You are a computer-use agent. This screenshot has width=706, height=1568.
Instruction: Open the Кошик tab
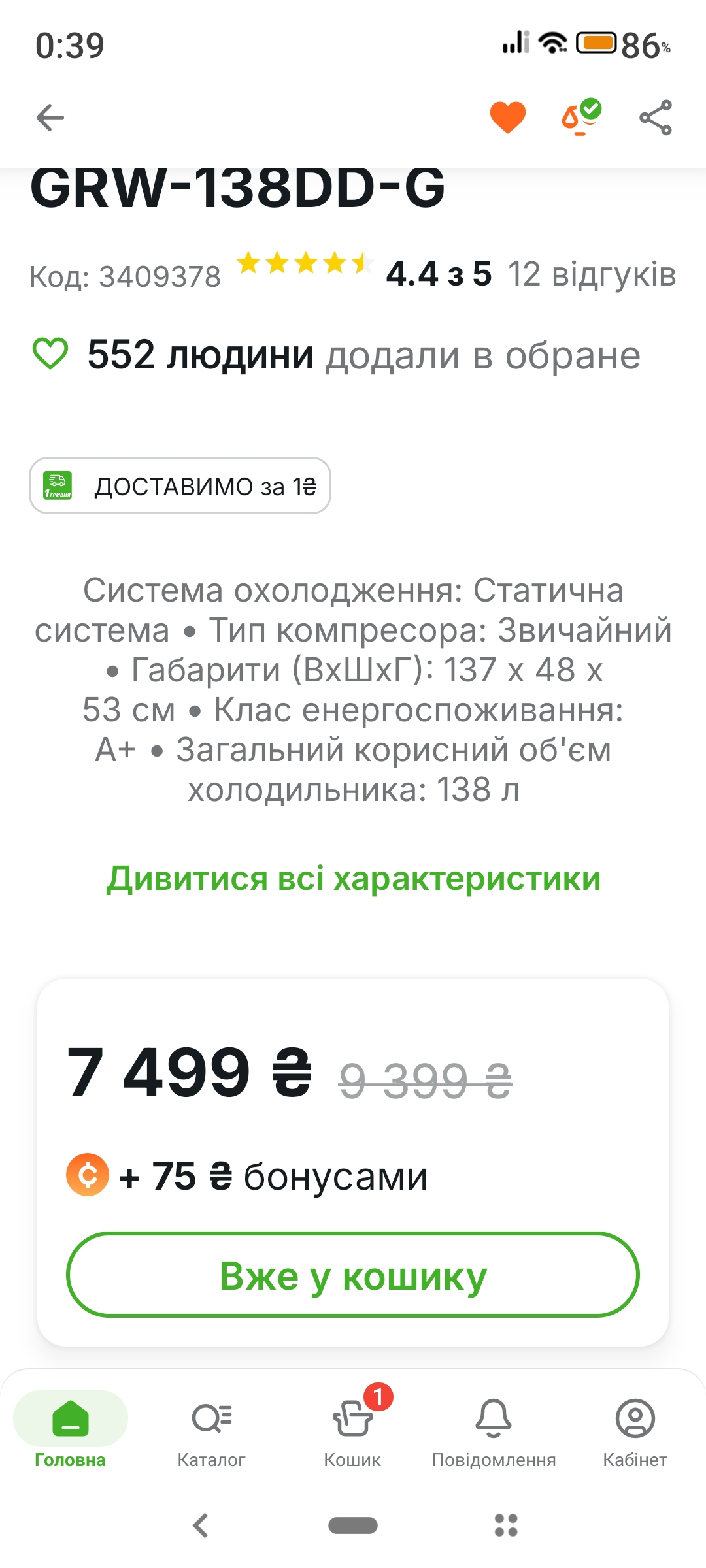coord(353,1431)
